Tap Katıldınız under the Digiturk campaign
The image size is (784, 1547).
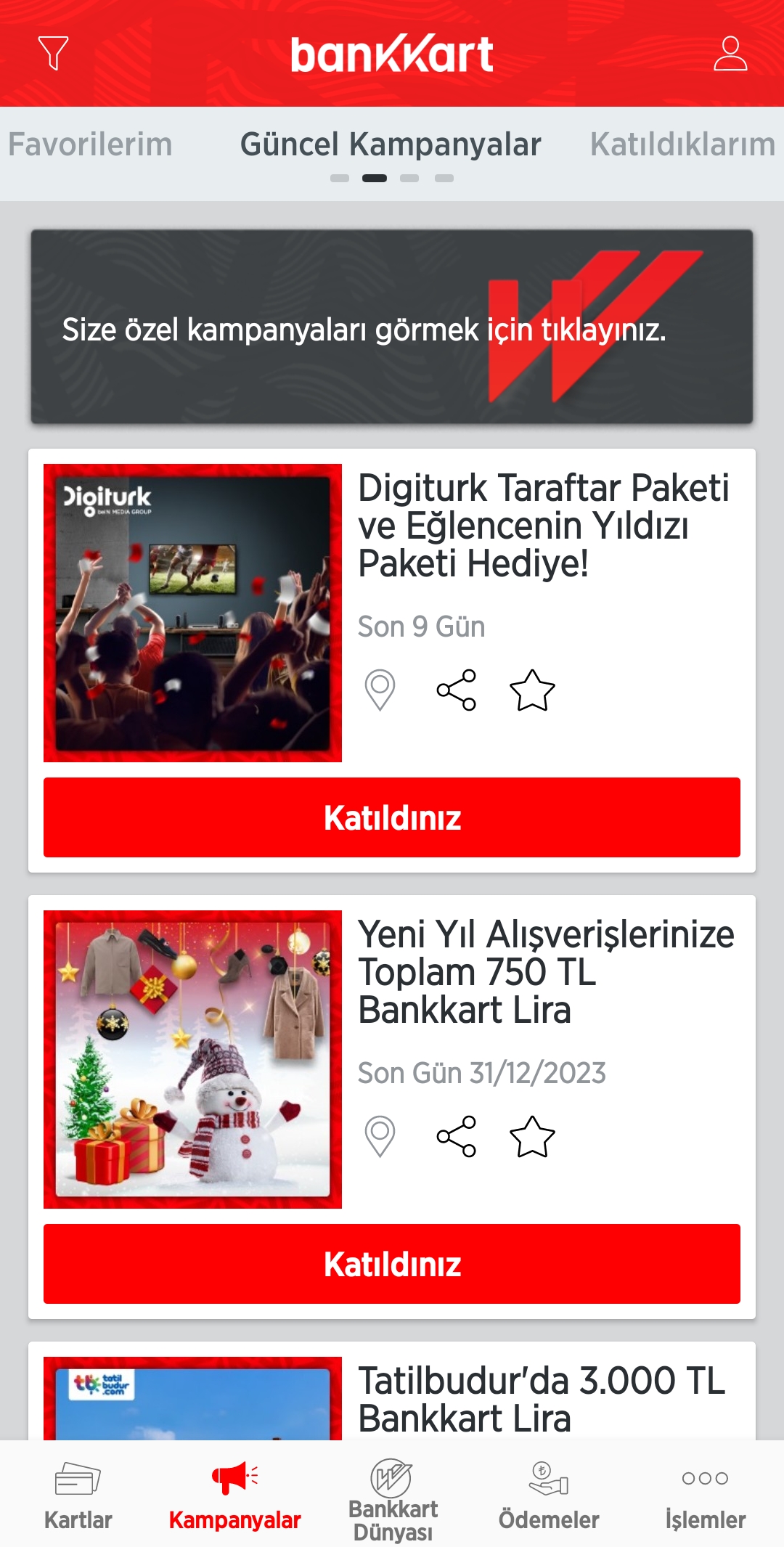392,817
